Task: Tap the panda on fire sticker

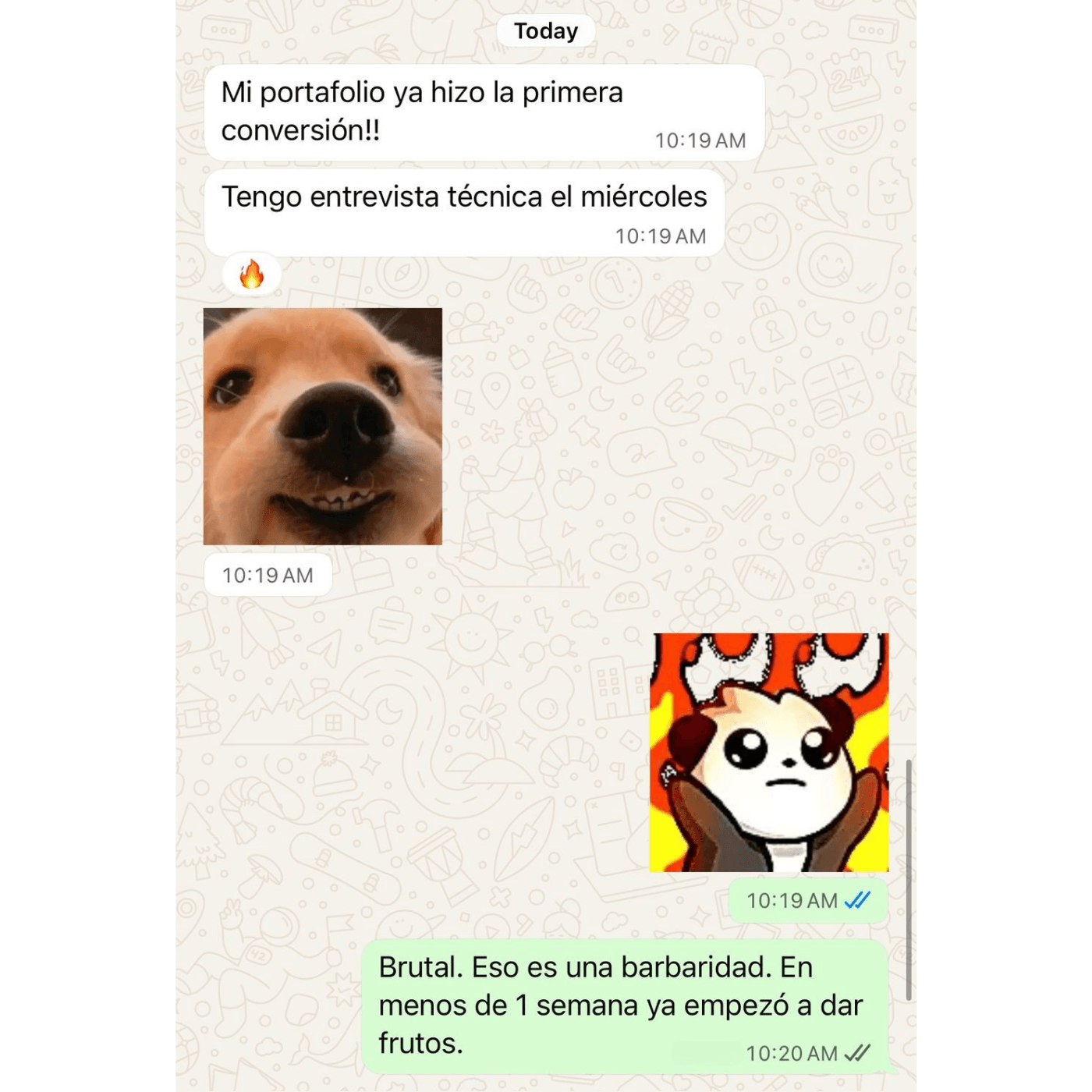Action: 768,752
